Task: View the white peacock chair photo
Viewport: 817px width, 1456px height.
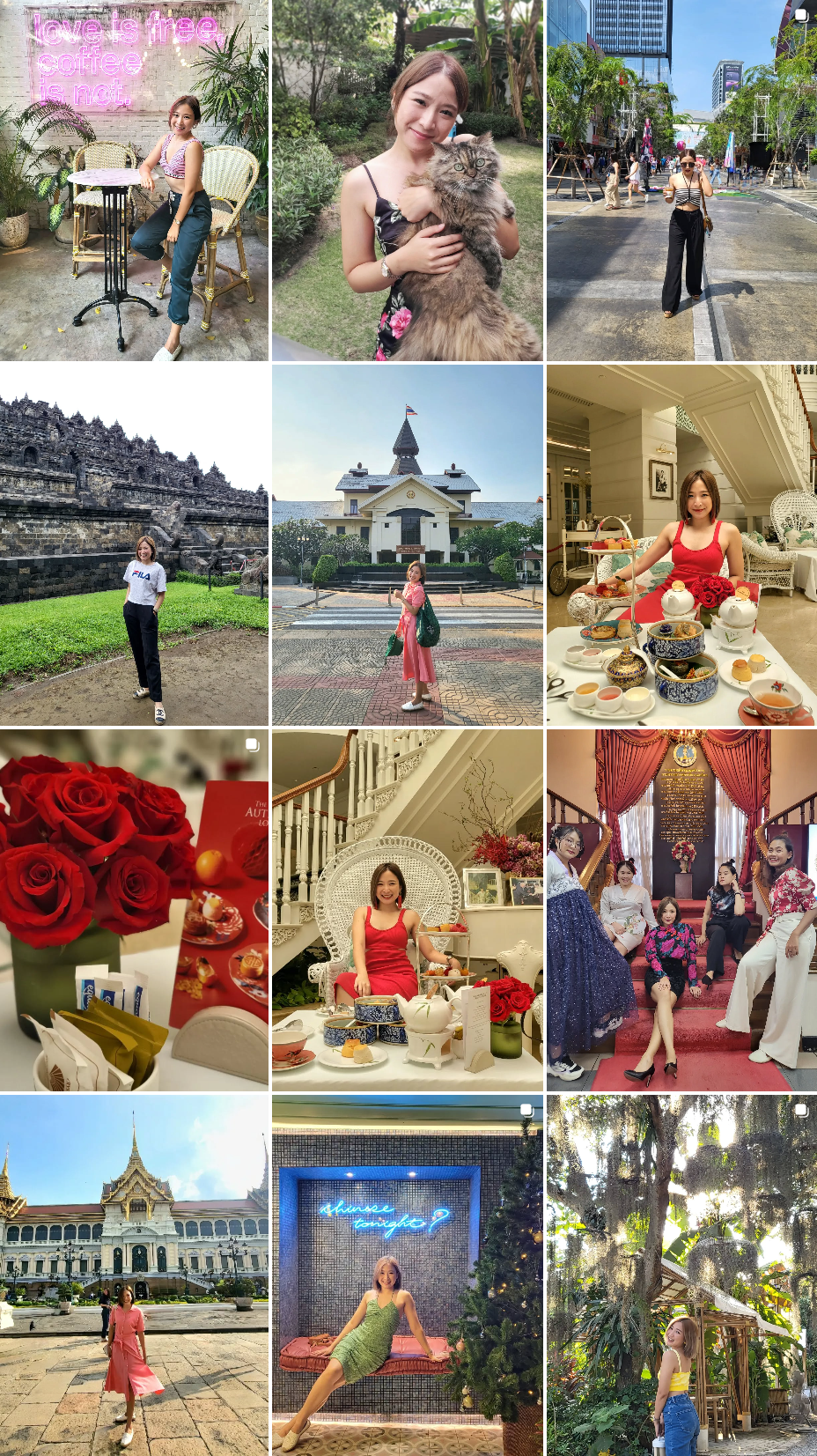Action: pyautogui.click(x=407, y=910)
